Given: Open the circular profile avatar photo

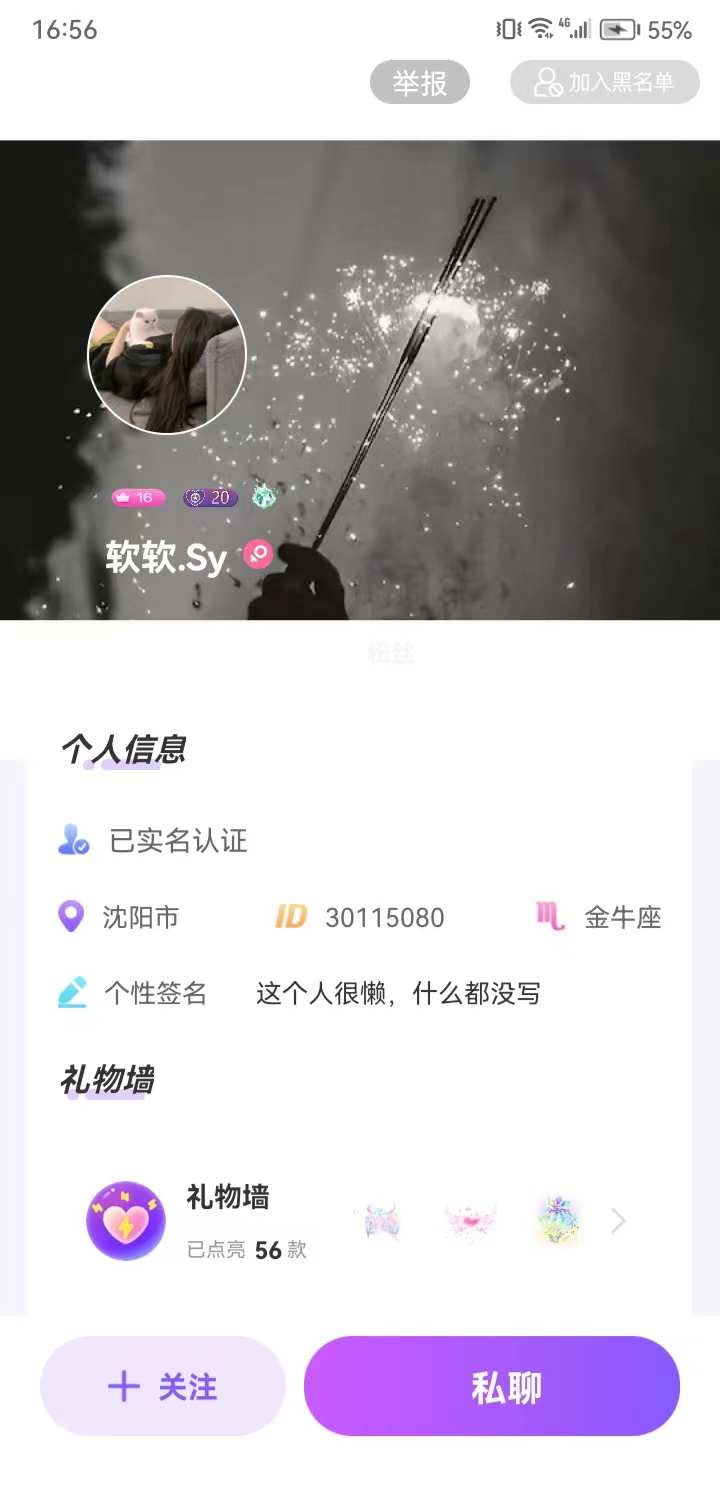Looking at the screenshot, I should [x=166, y=355].
